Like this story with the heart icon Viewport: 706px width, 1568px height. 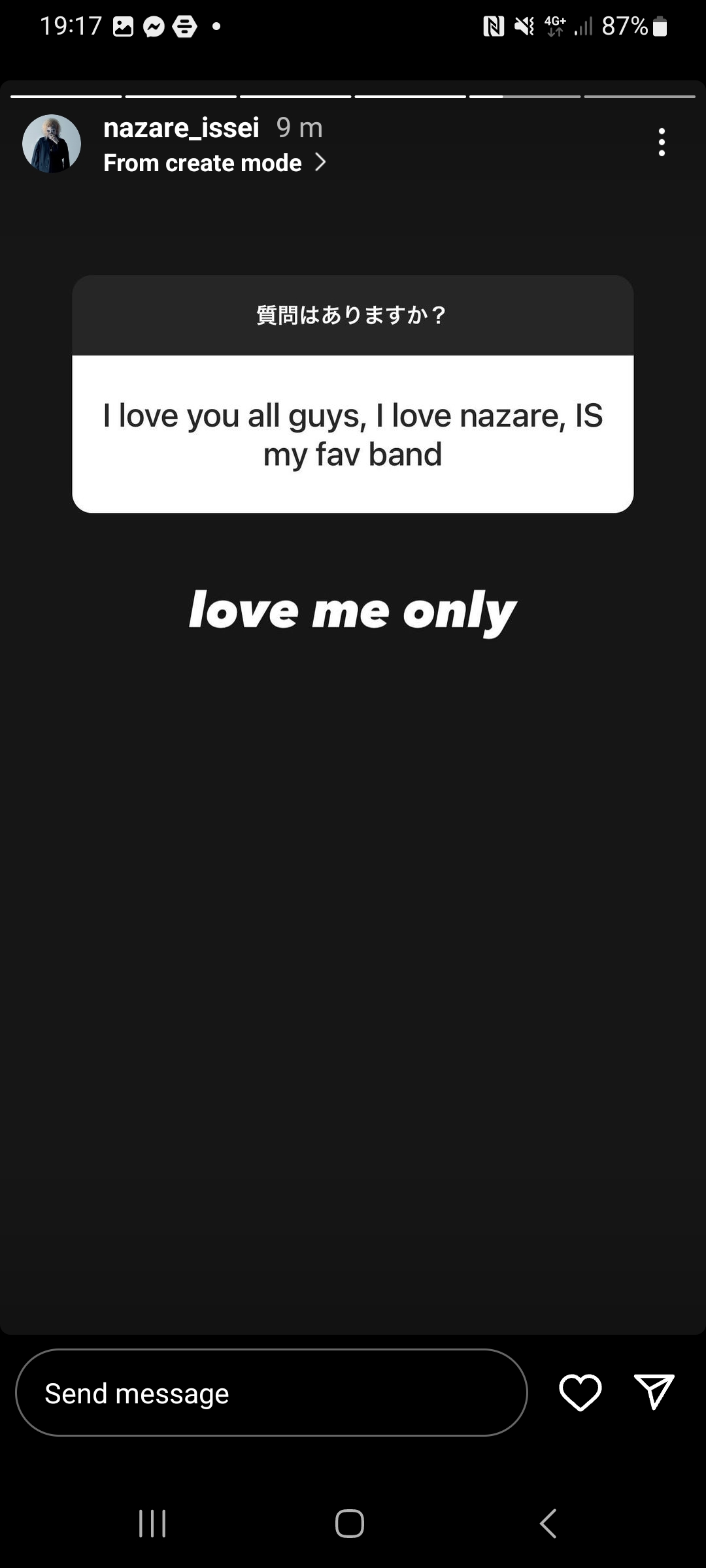point(580,1392)
